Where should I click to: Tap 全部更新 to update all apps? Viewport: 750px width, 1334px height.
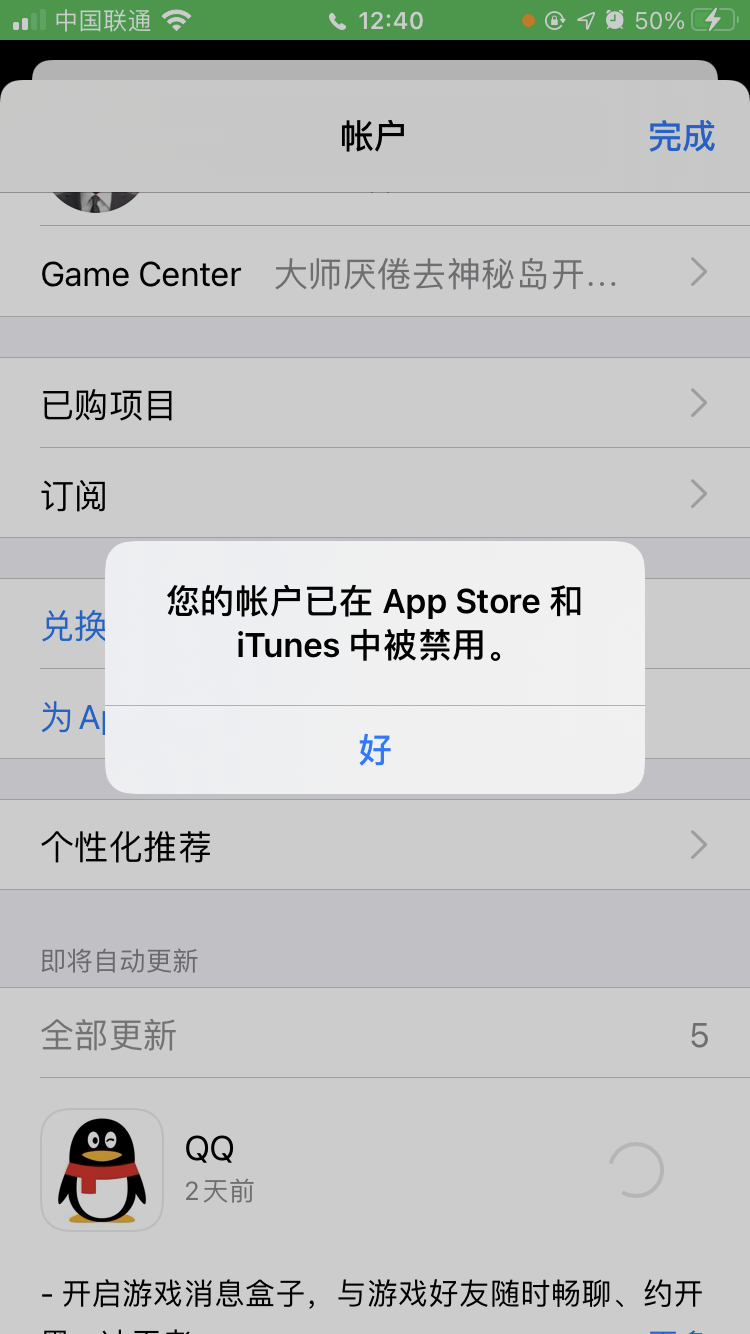tap(109, 1035)
